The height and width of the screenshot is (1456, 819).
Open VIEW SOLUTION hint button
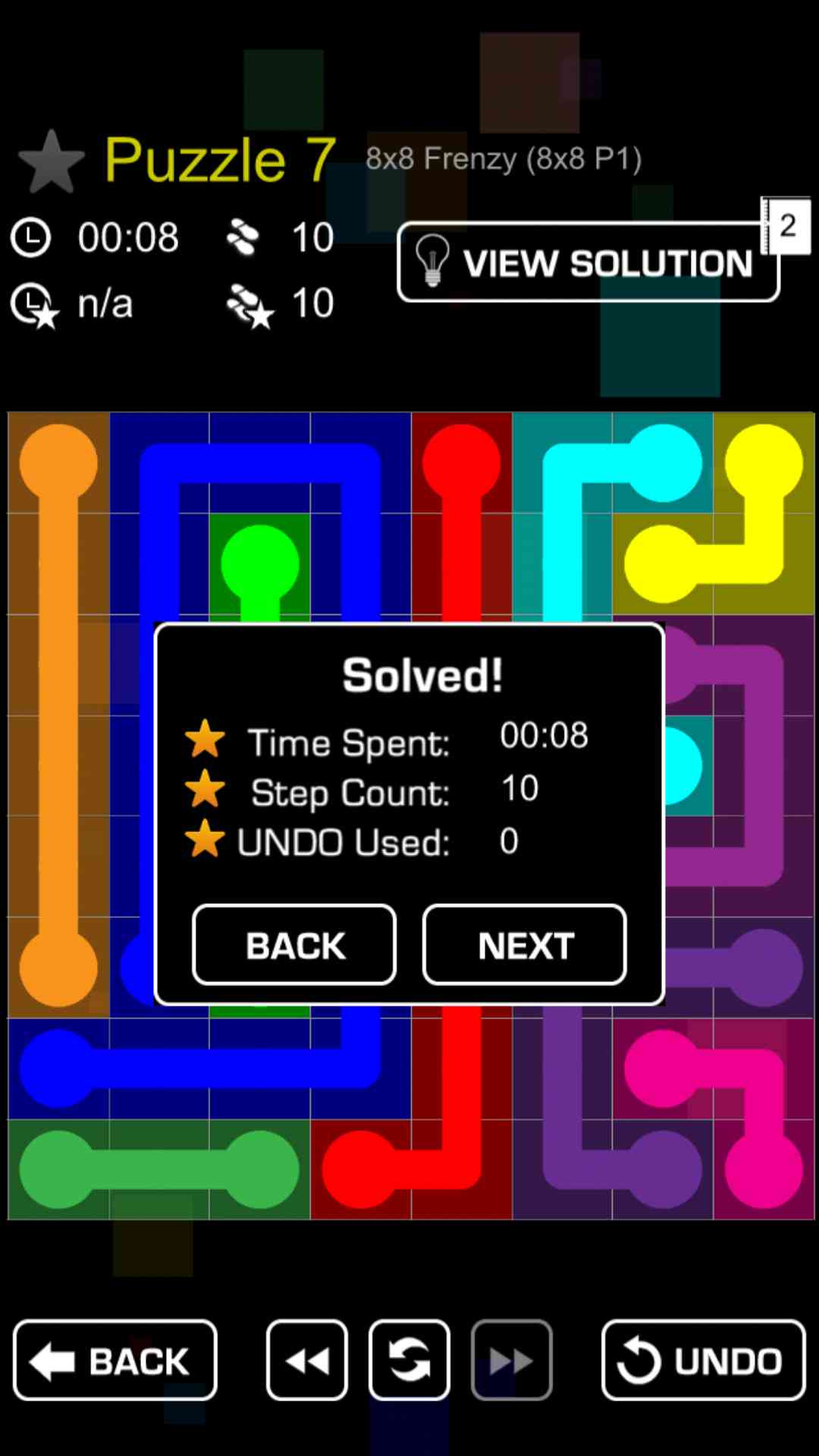coord(588,262)
